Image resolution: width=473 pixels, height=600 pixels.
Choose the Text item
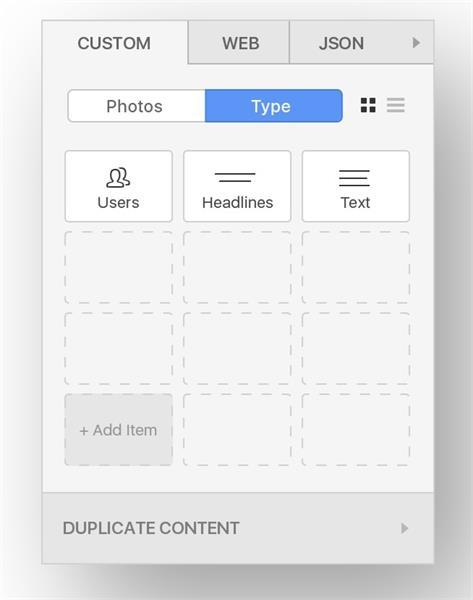pyautogui.click(x=356, y=186)
